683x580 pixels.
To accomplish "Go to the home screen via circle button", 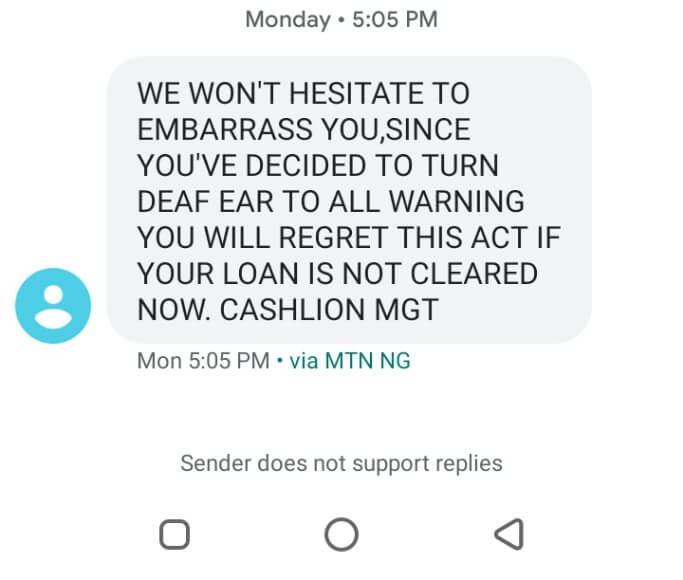I will 341,535.
